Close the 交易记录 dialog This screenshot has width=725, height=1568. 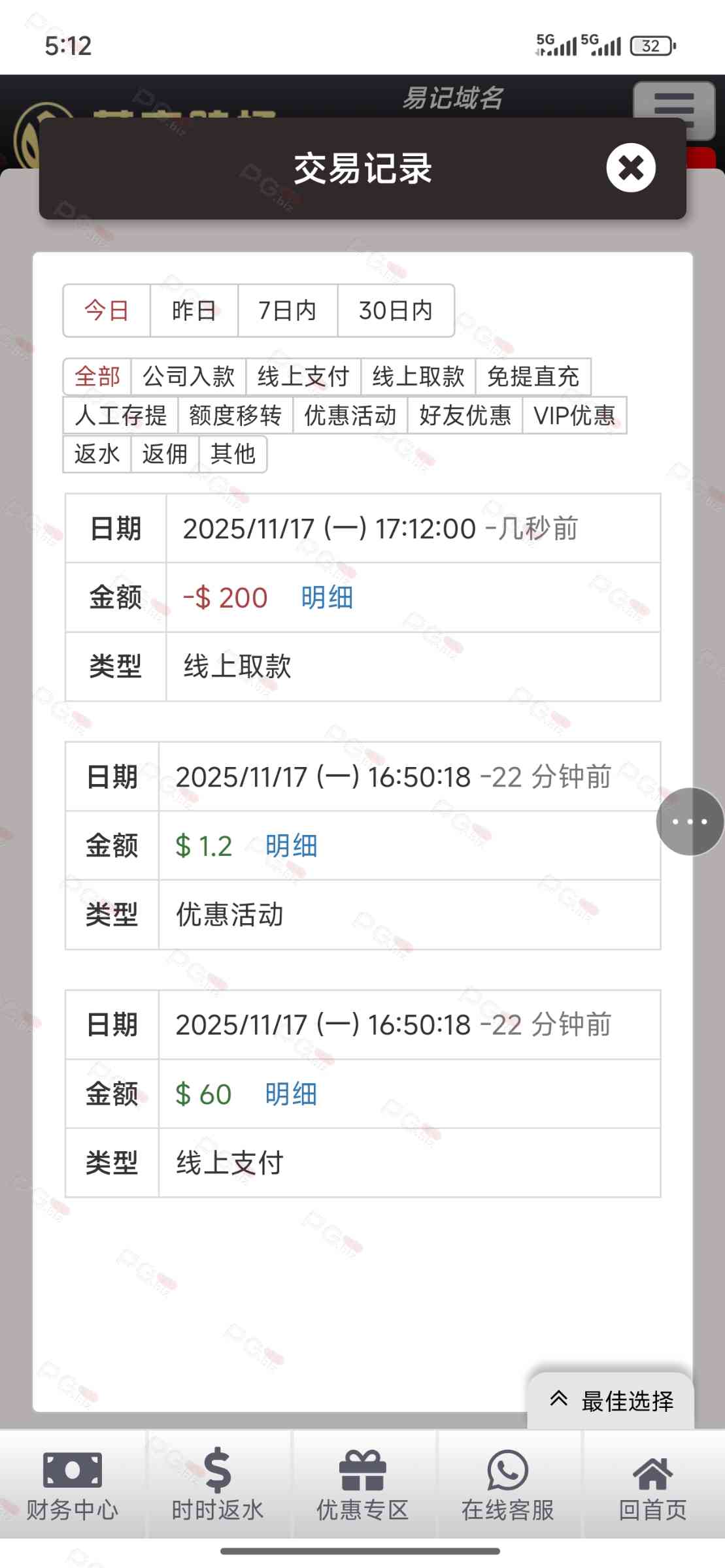tap(630, 168)
